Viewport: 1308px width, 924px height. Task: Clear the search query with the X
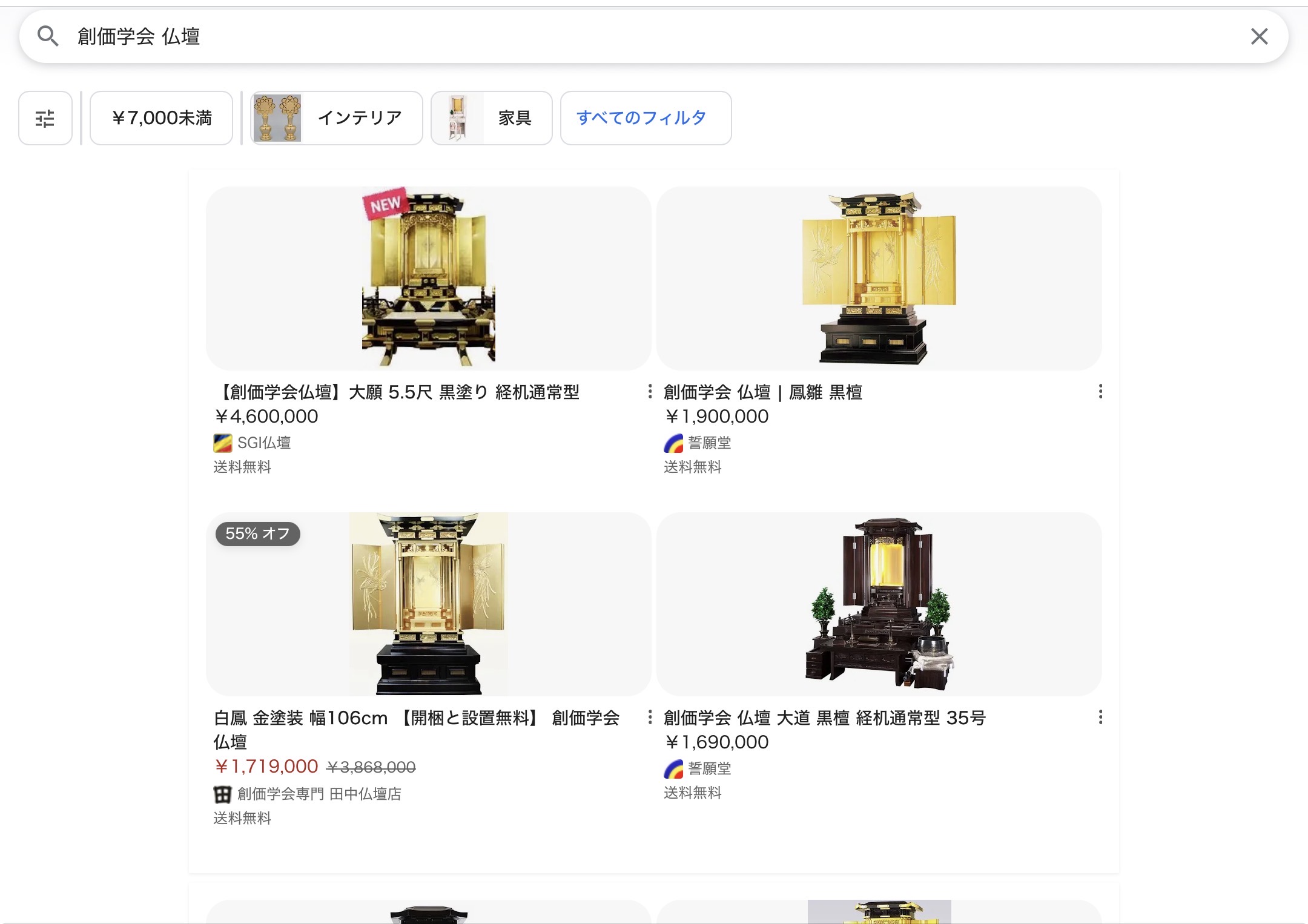pos(1259,36)
